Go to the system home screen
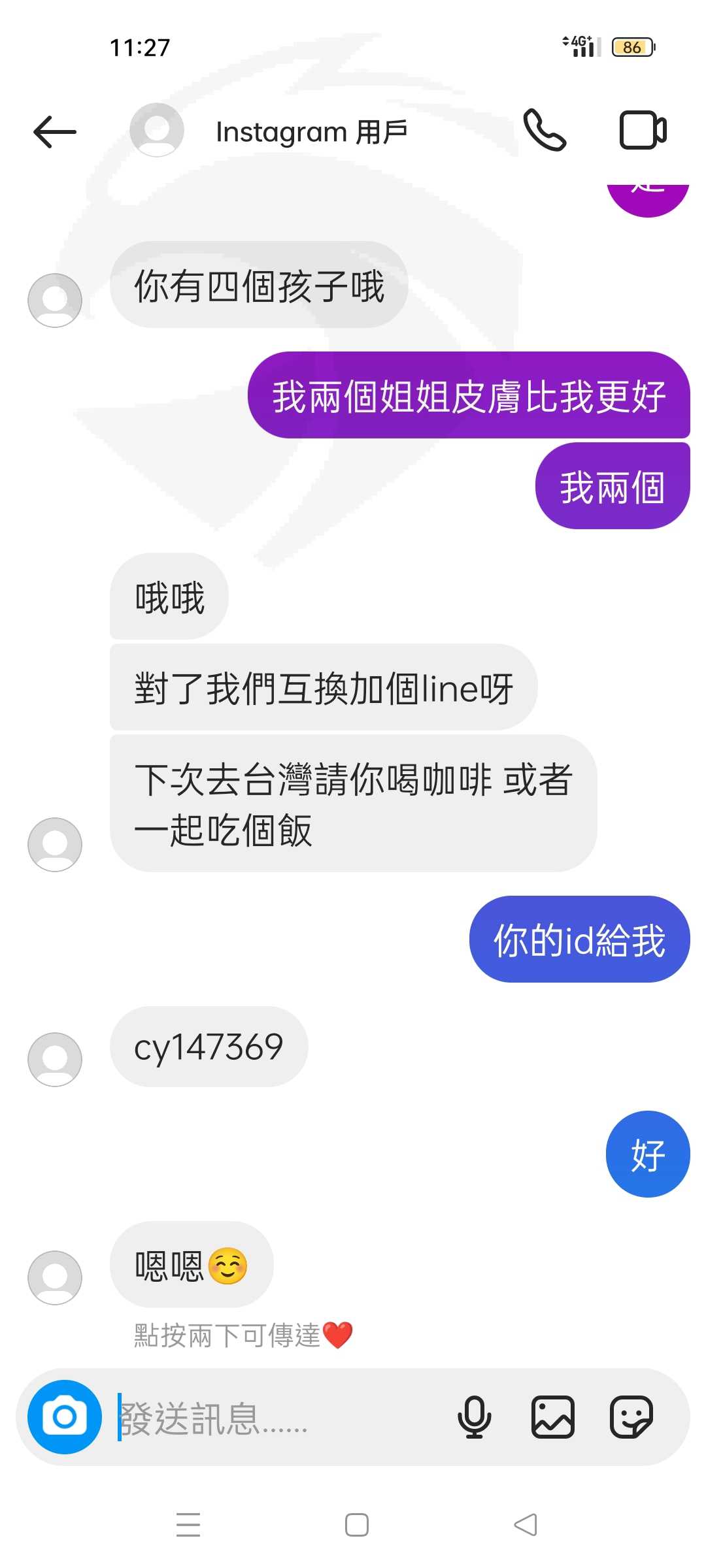 click(357, 1525)
